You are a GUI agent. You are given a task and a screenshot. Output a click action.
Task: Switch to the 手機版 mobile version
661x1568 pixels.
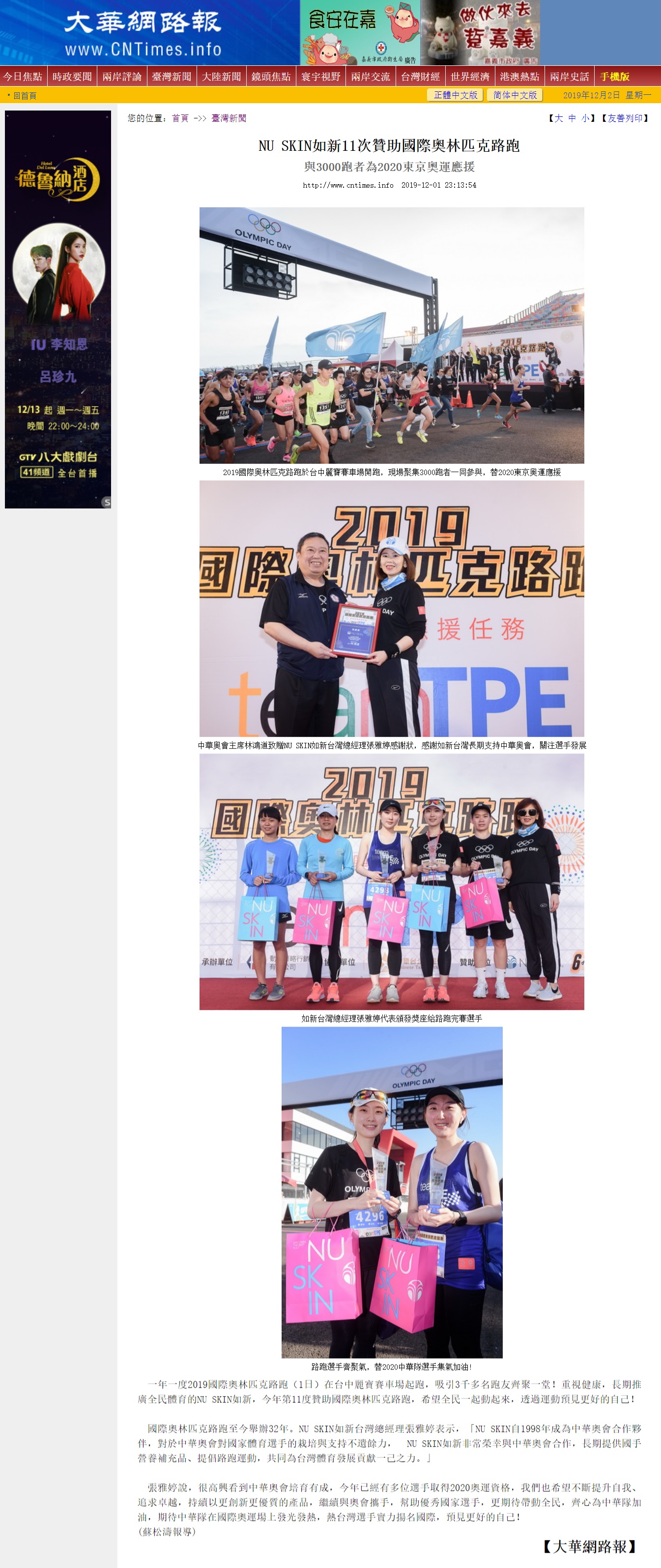[614, 77]
